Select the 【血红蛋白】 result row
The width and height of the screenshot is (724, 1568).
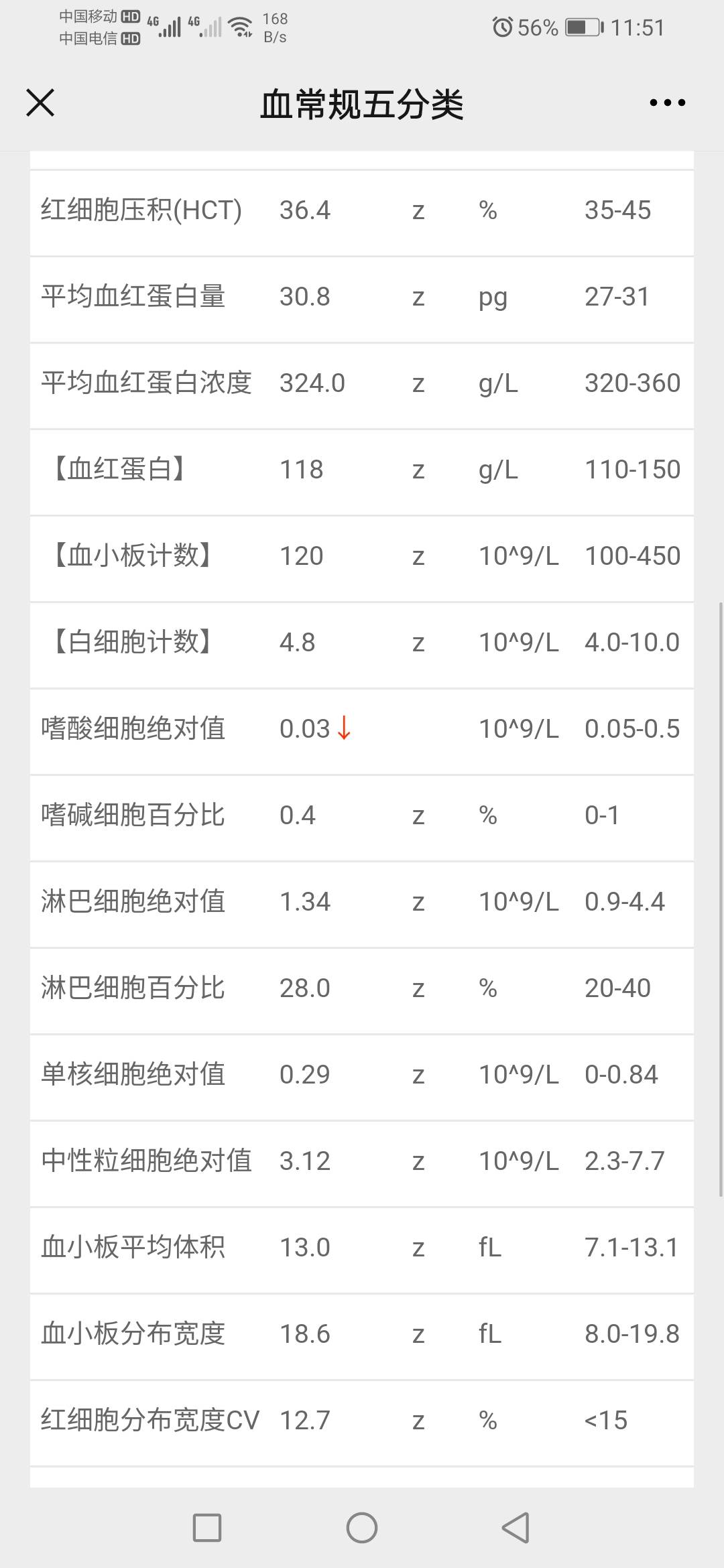pyautogui.click(x=362, y=470)
